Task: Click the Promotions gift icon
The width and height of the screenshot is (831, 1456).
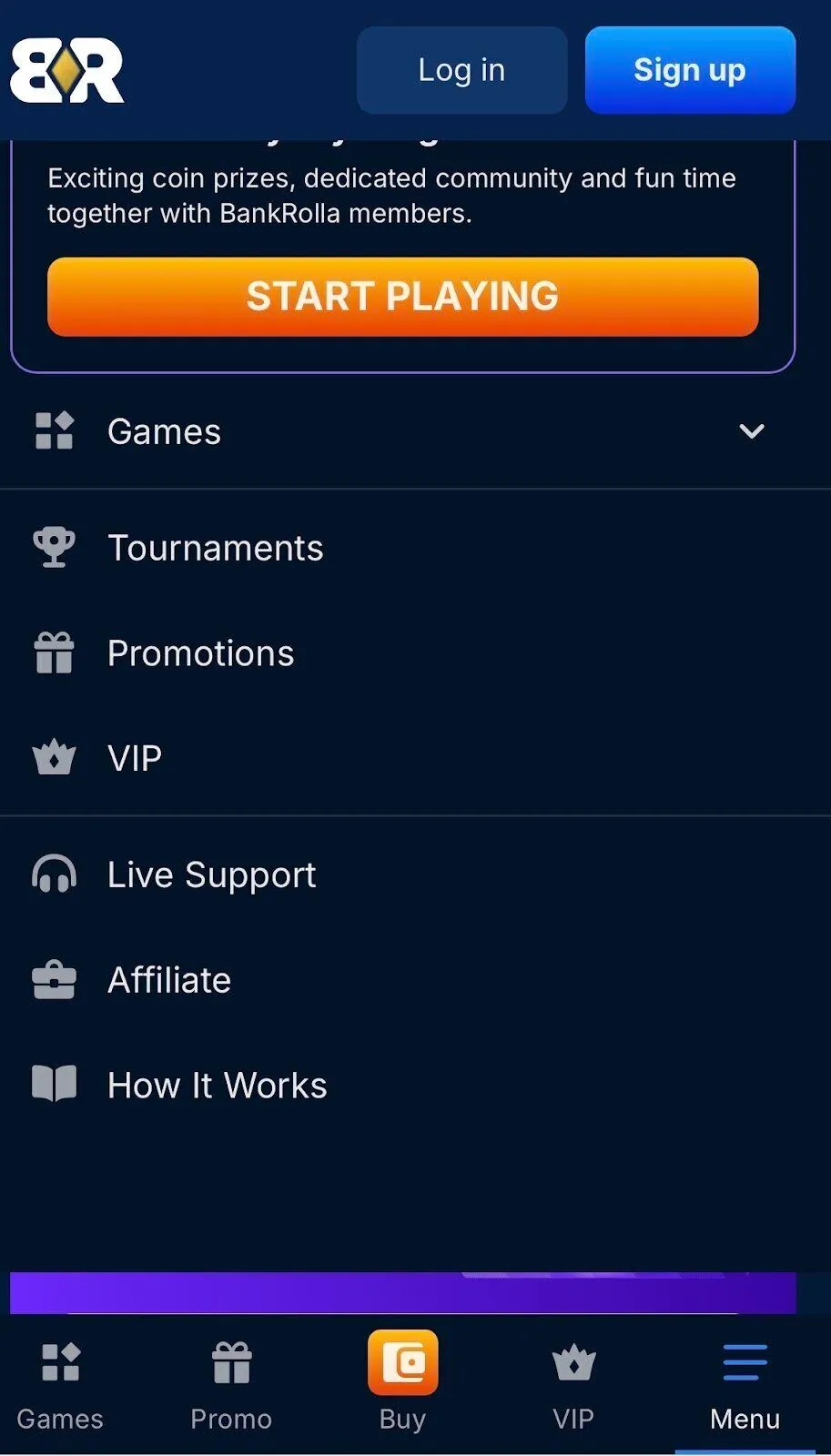Action: click(x=54, y=652)
